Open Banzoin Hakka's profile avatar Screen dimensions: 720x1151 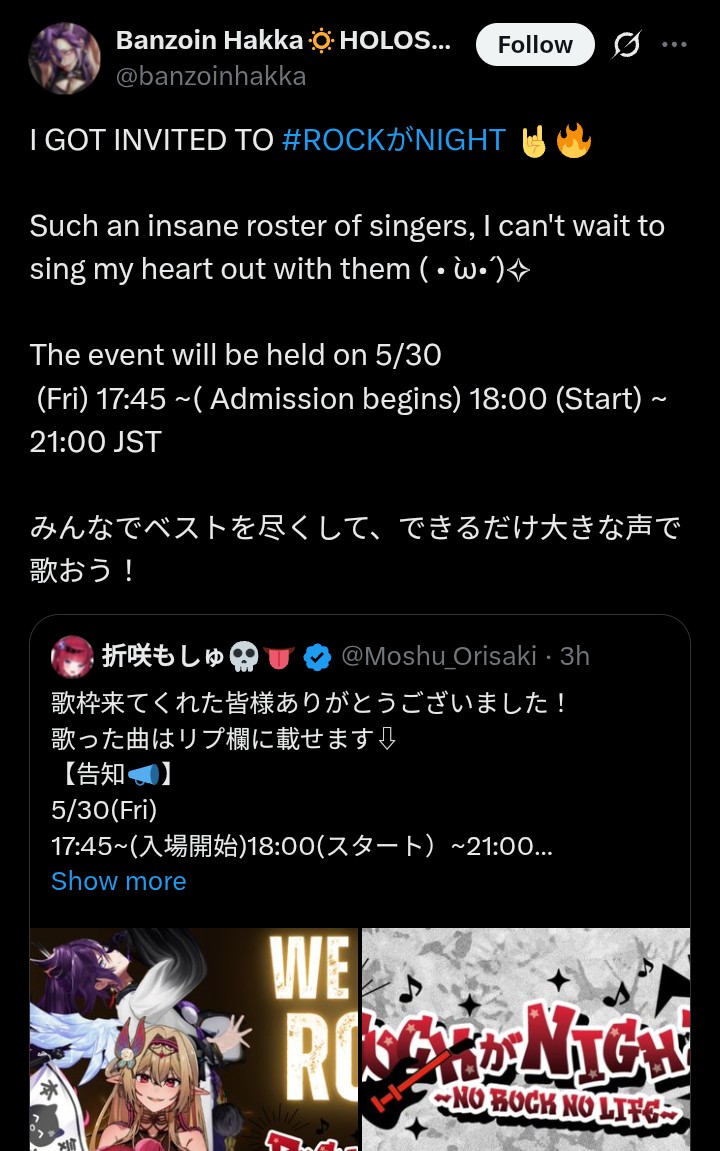(x=65, y=59)
